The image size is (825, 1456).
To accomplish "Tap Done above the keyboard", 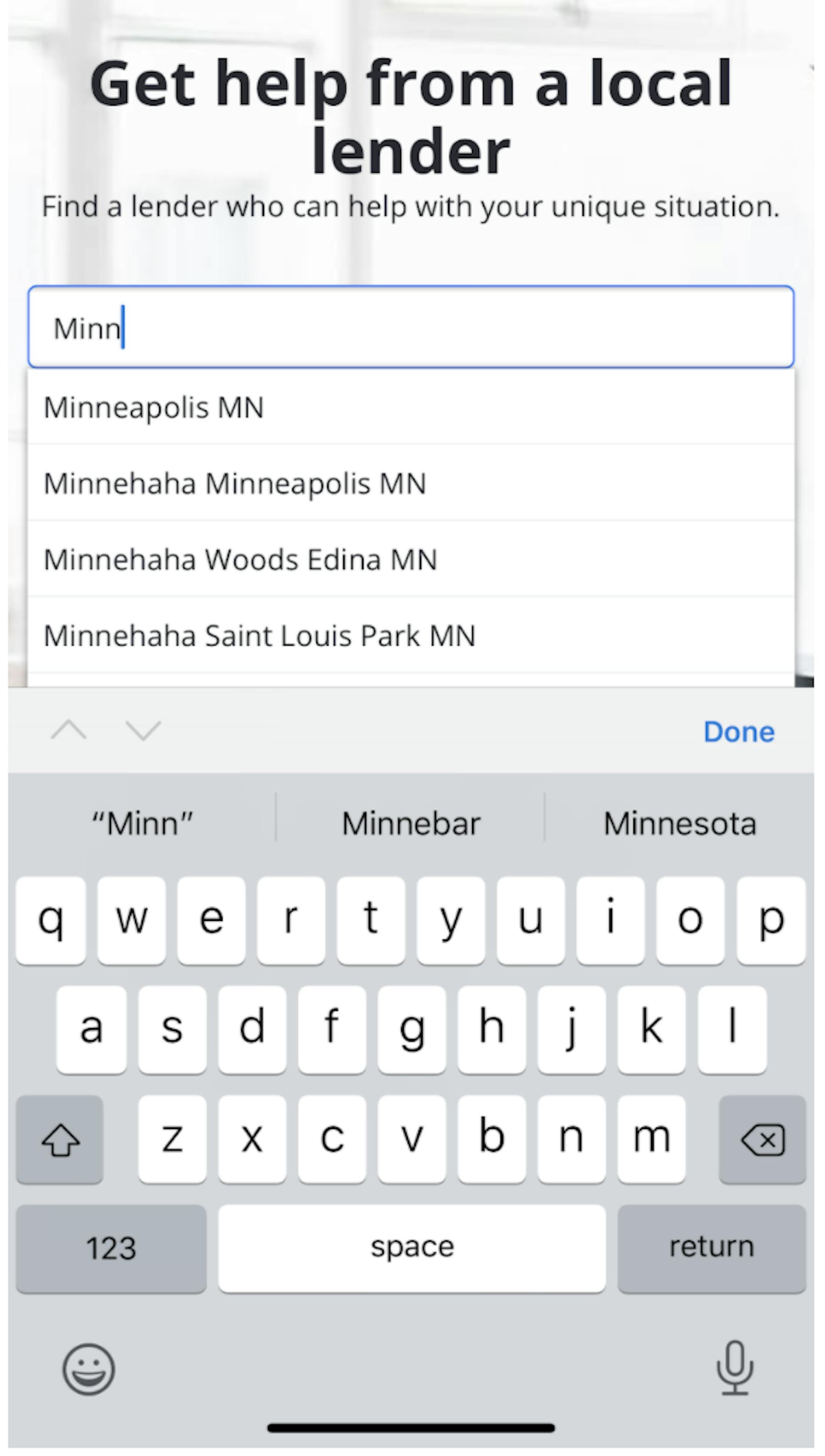I will [x=738, y=732].
